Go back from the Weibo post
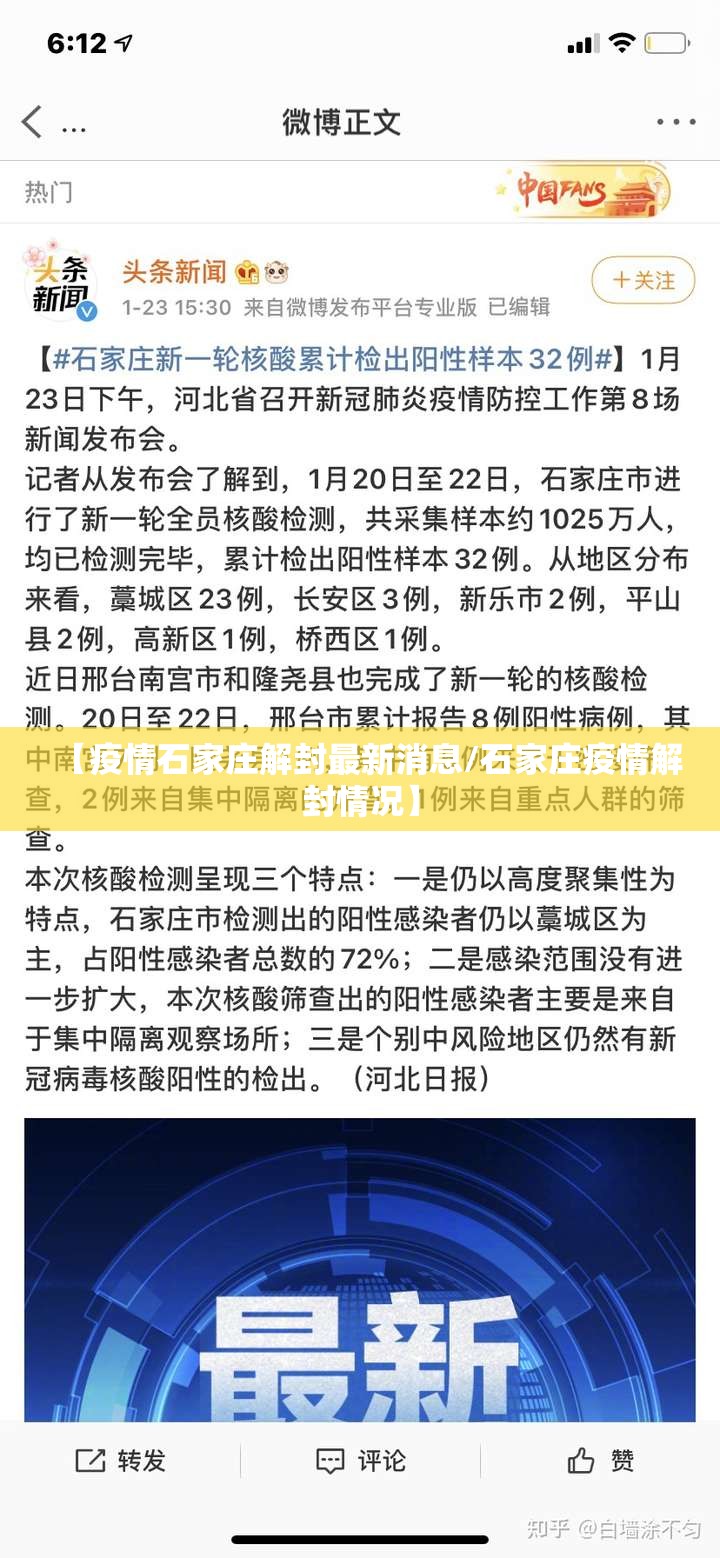This screenshot has width=720, height=1558. pos(33,122)
